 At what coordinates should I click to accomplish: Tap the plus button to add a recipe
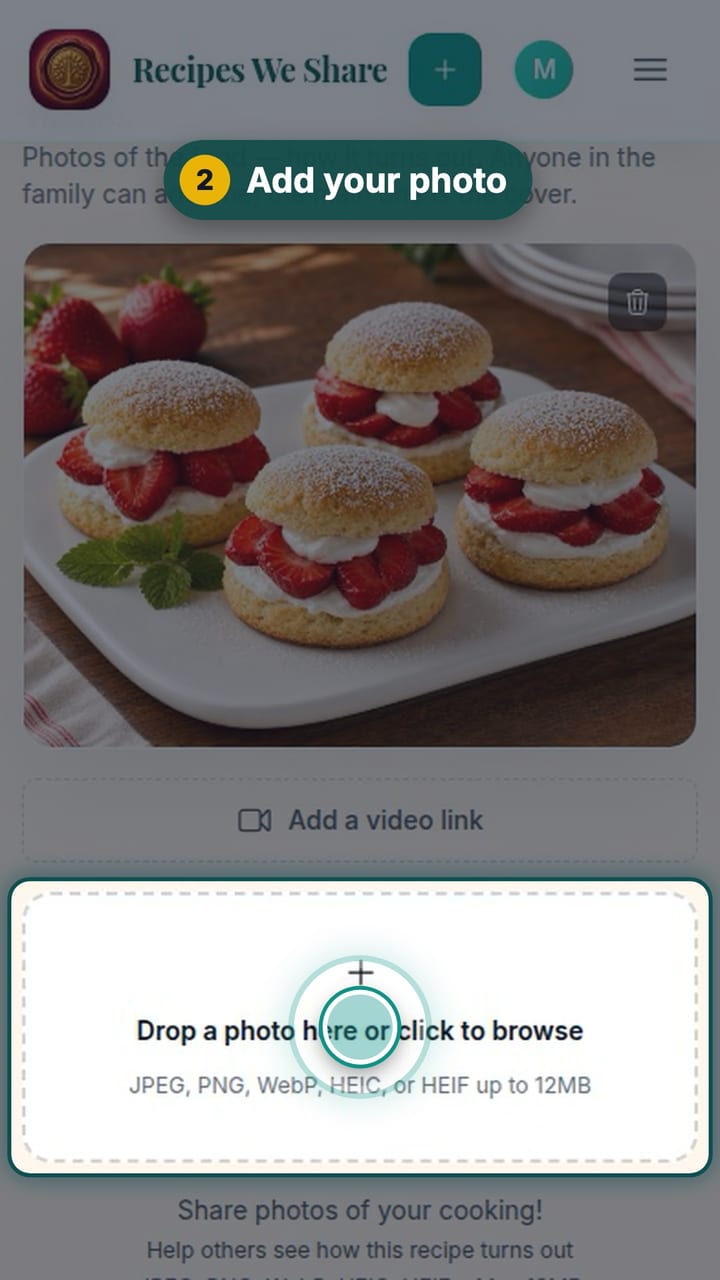(445, 70)
